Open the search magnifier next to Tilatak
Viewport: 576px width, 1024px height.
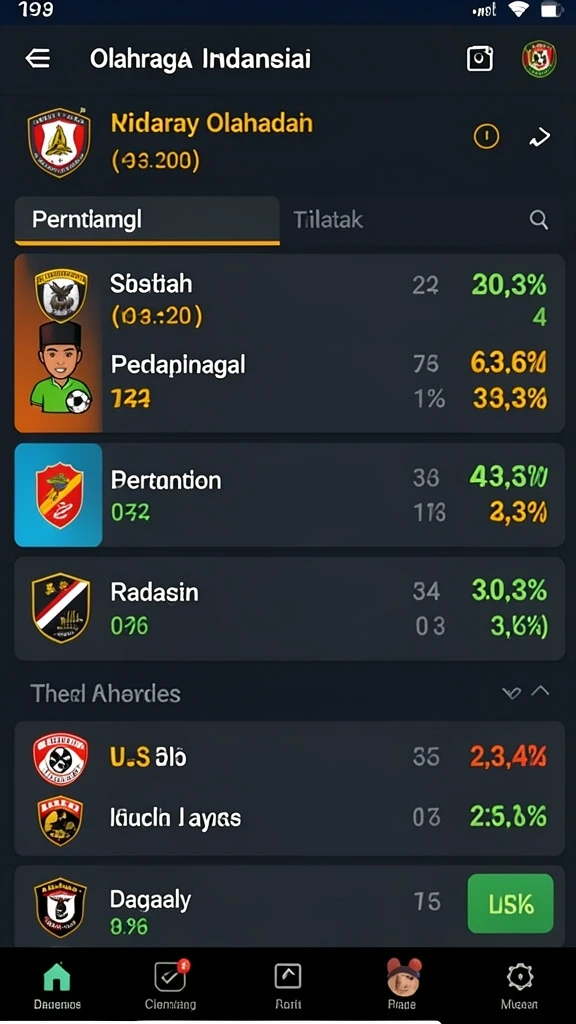pos(539,220)
